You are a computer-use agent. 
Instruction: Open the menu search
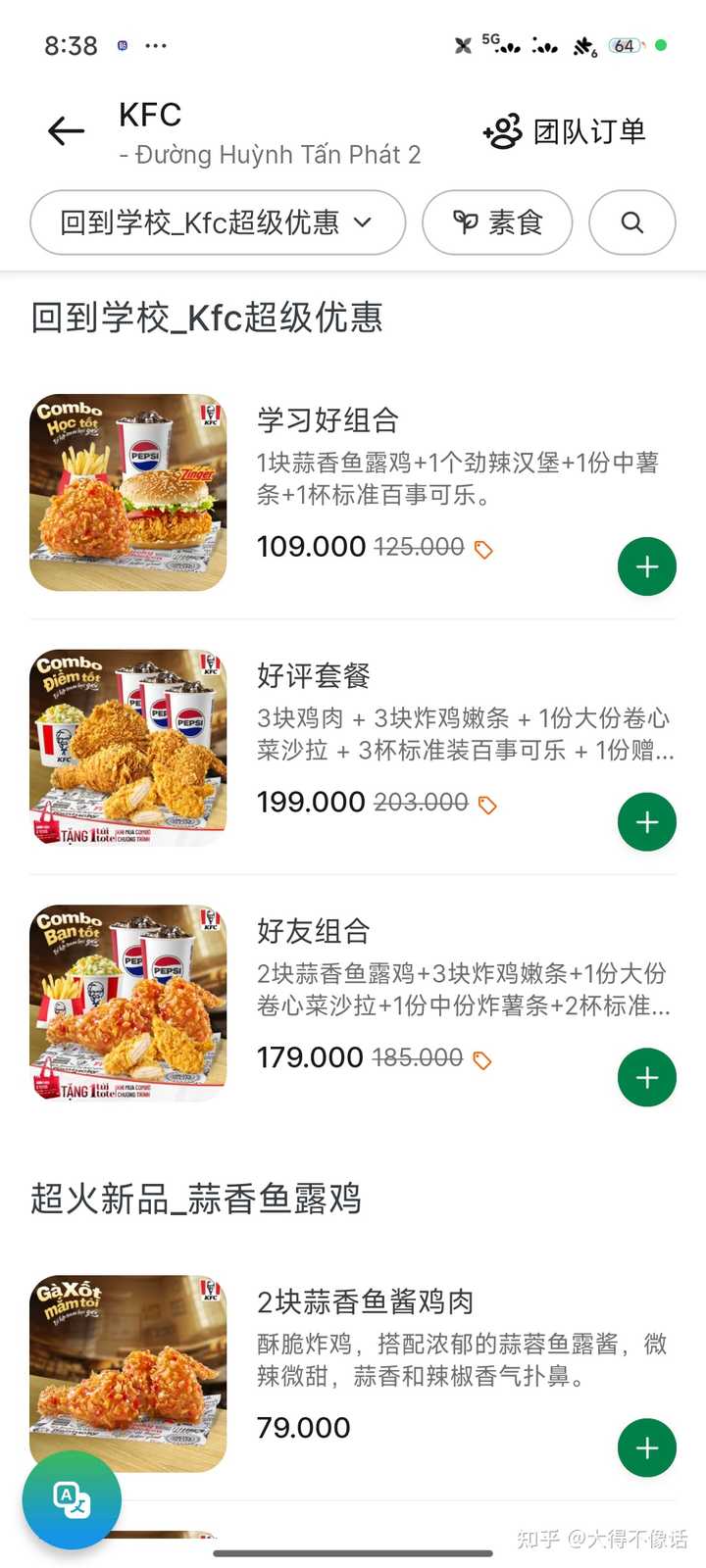point(632,223)
